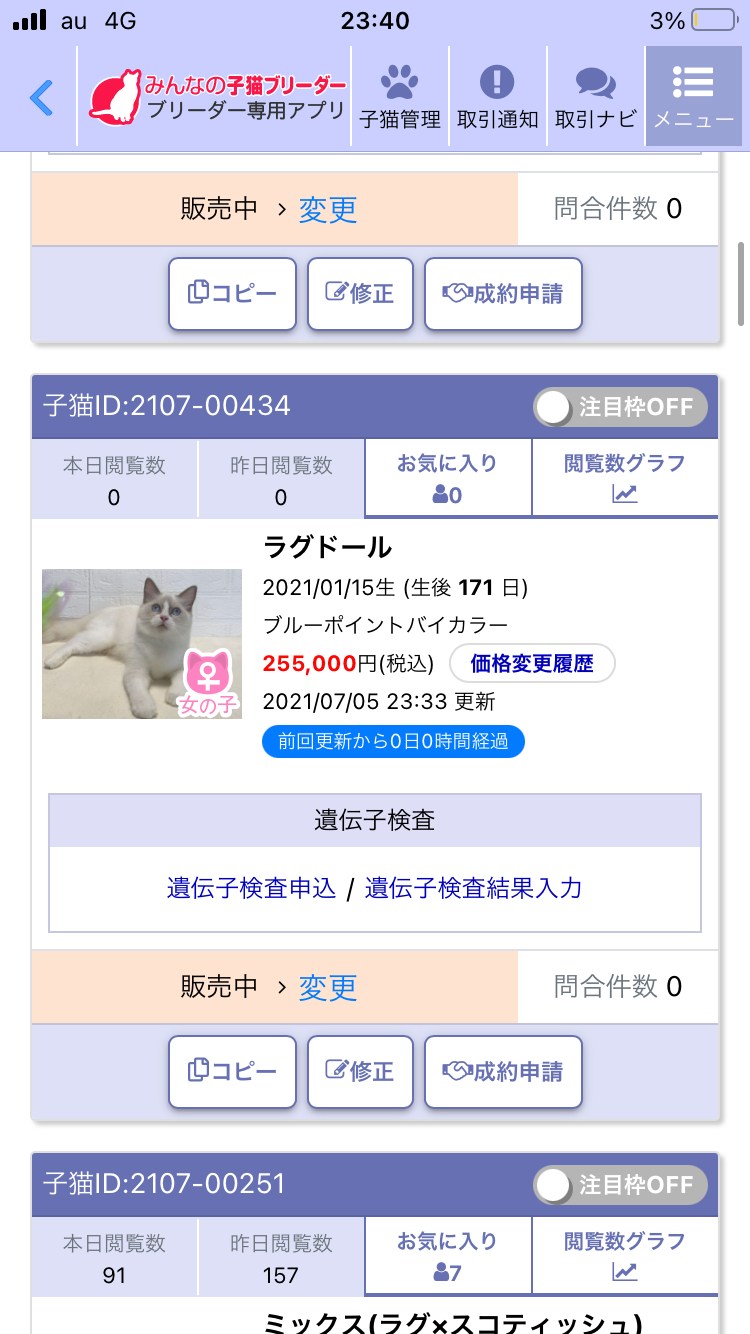The height and width of the screenshot is (1334, 750).
Task: Open 閲覧数グラフ for kitten 2107-00434
Action: pos(625,478)
